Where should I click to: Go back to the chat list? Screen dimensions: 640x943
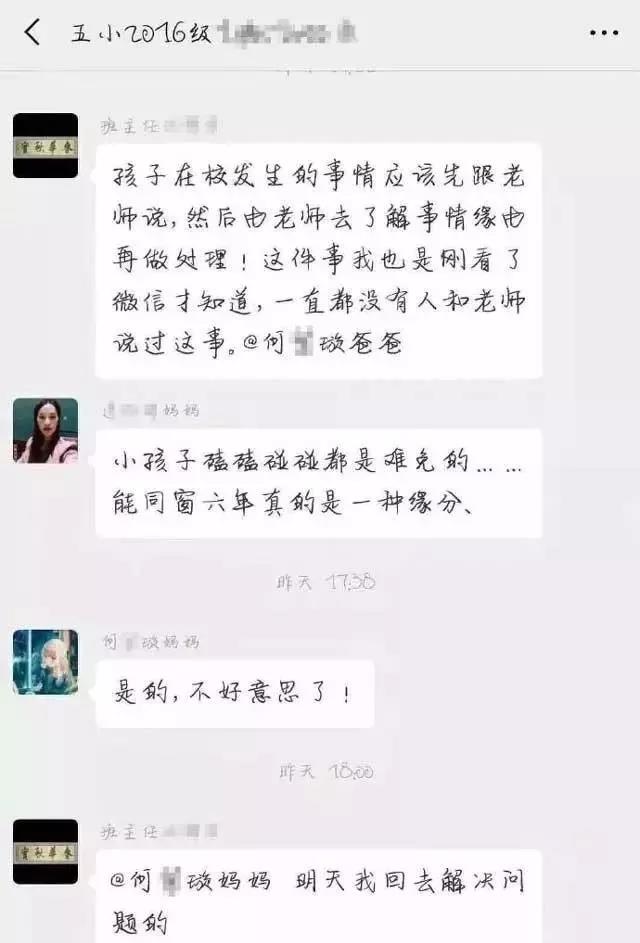pyautogui.click(x=32, y=32)
